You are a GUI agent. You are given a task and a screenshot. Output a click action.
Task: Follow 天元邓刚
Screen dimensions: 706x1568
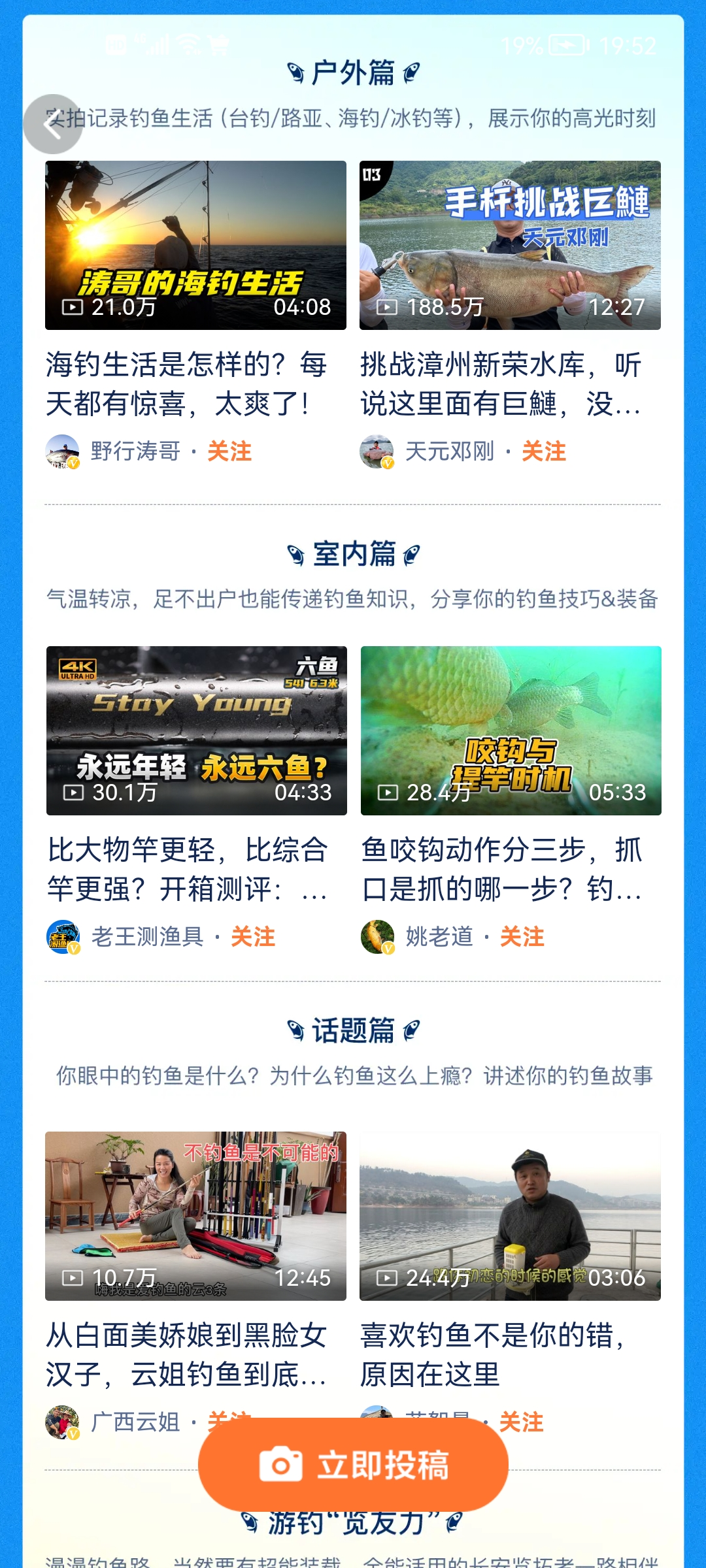click(543, 451)
